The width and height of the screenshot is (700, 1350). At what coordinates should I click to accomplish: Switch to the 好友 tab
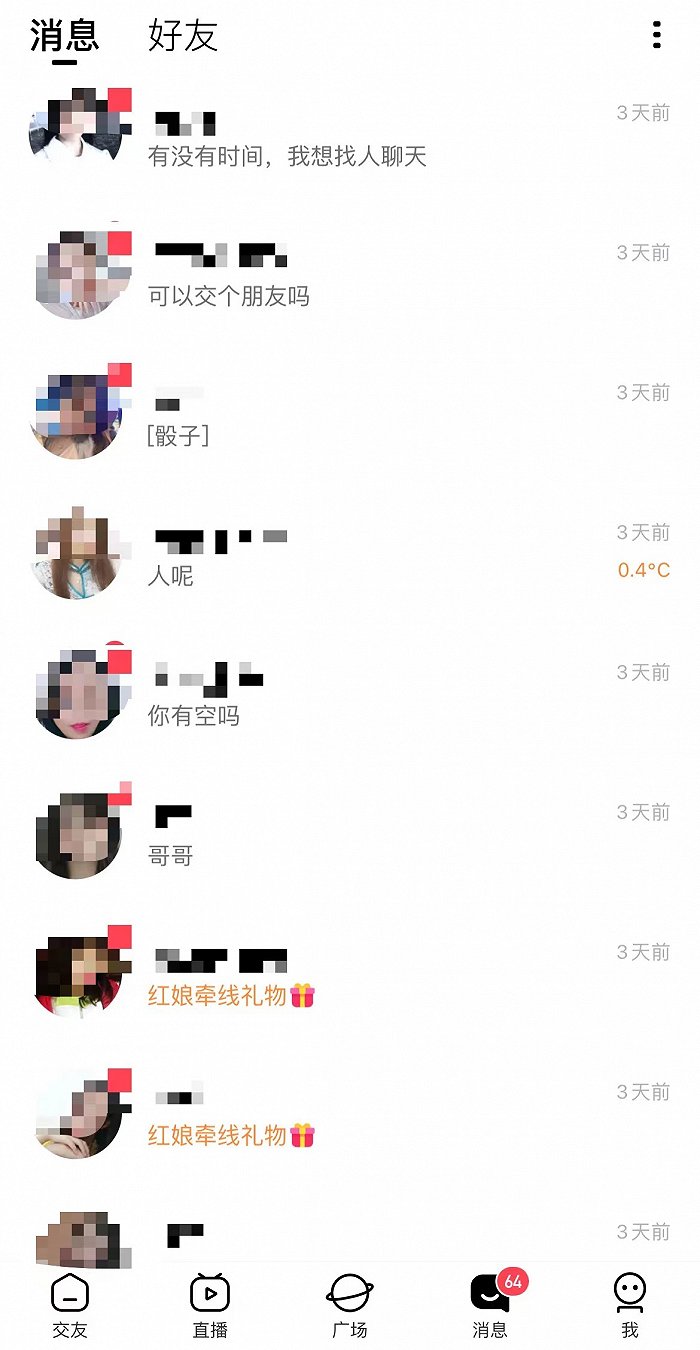click(x=183, y=36)
